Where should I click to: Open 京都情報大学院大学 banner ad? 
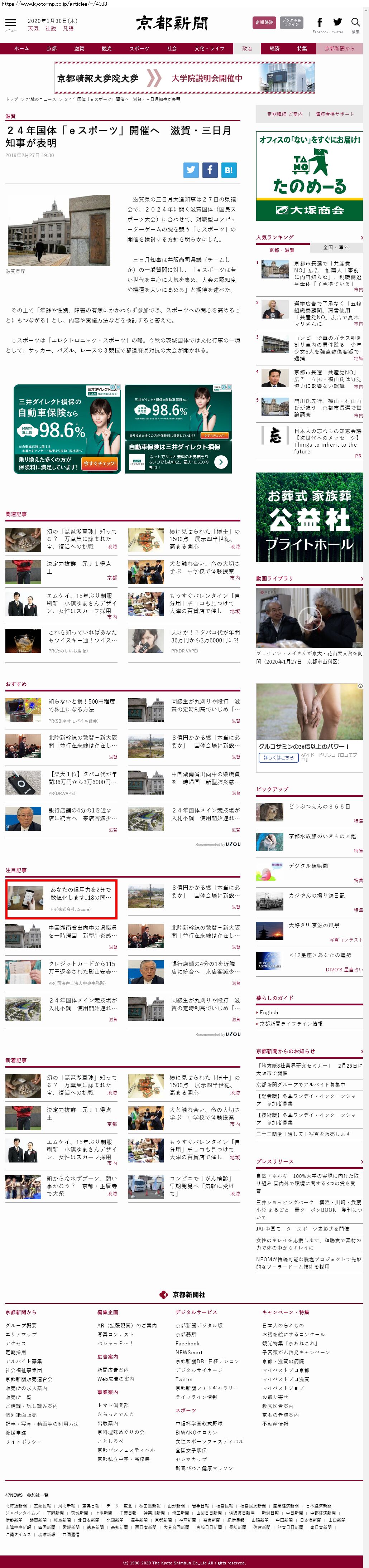tap(184, 78)
